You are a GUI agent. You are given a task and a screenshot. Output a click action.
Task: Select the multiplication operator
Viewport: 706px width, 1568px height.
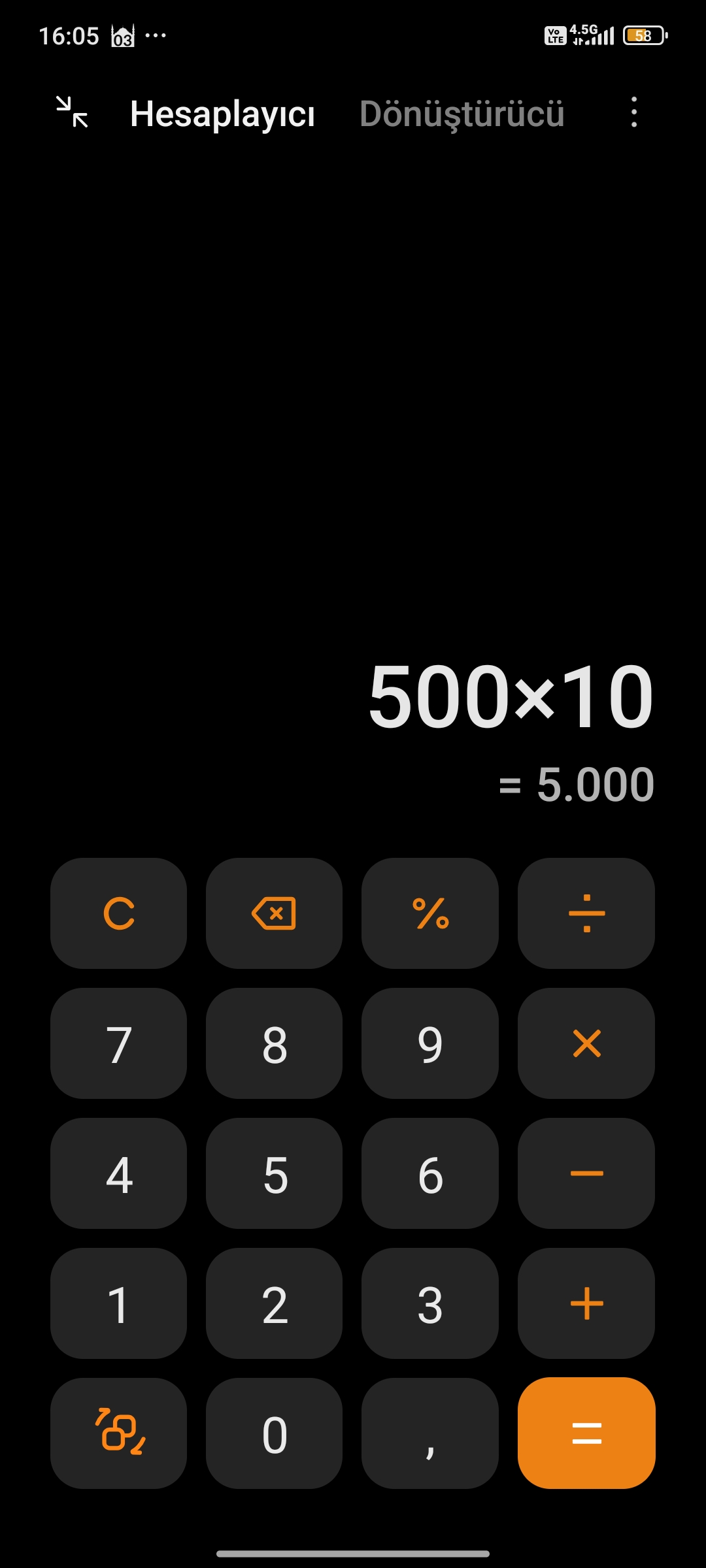[586, 1043]
